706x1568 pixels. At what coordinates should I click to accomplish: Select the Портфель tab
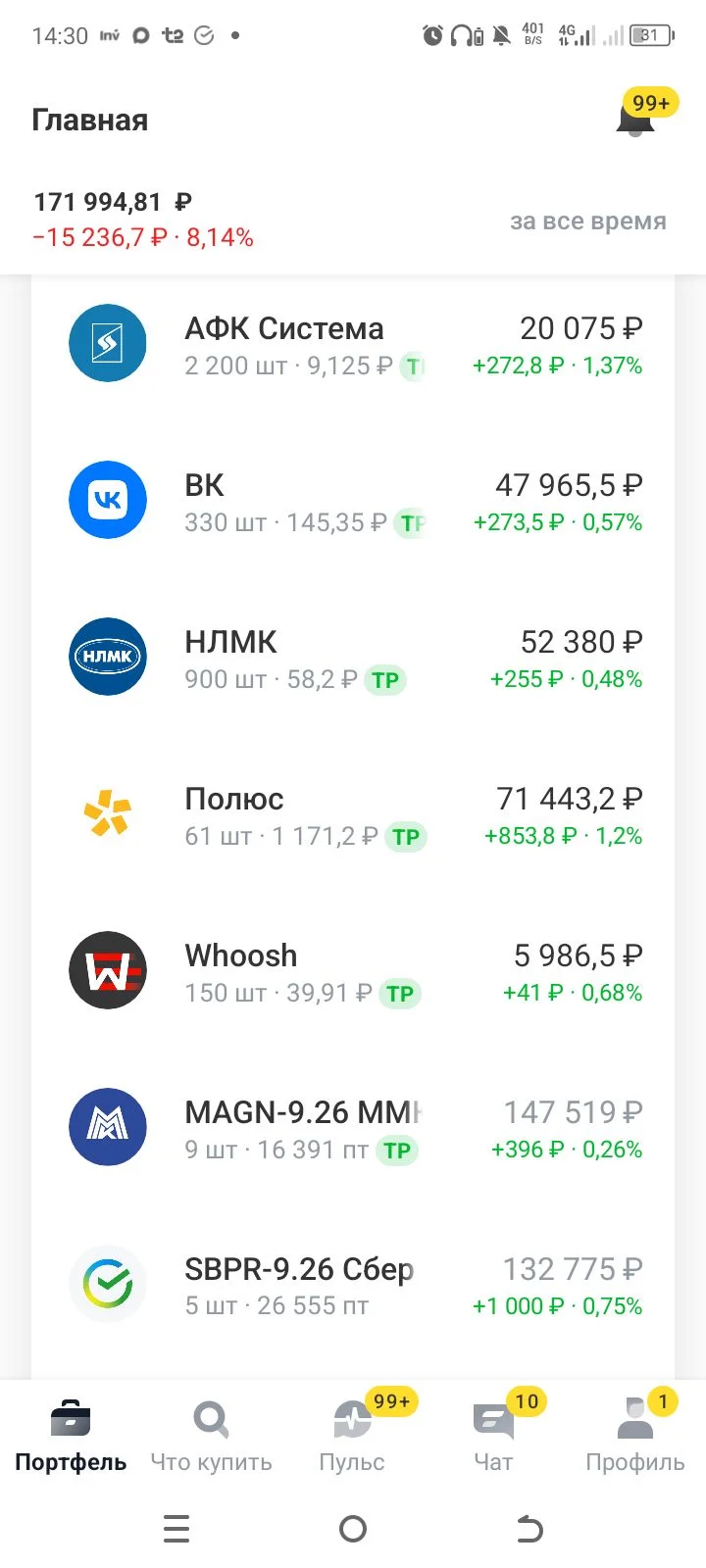tap(71, 1436)
